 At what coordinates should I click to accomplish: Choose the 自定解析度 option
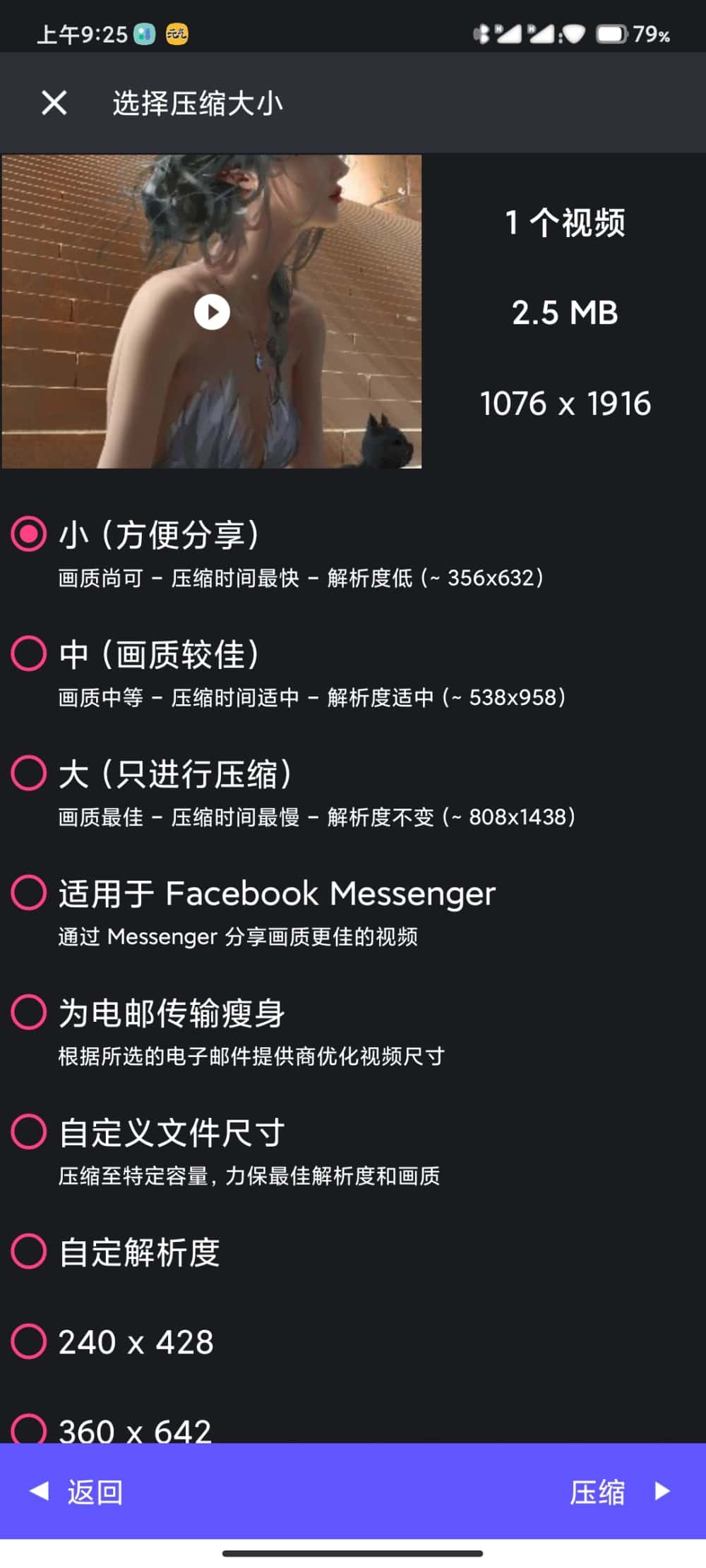click(29, 1251)
